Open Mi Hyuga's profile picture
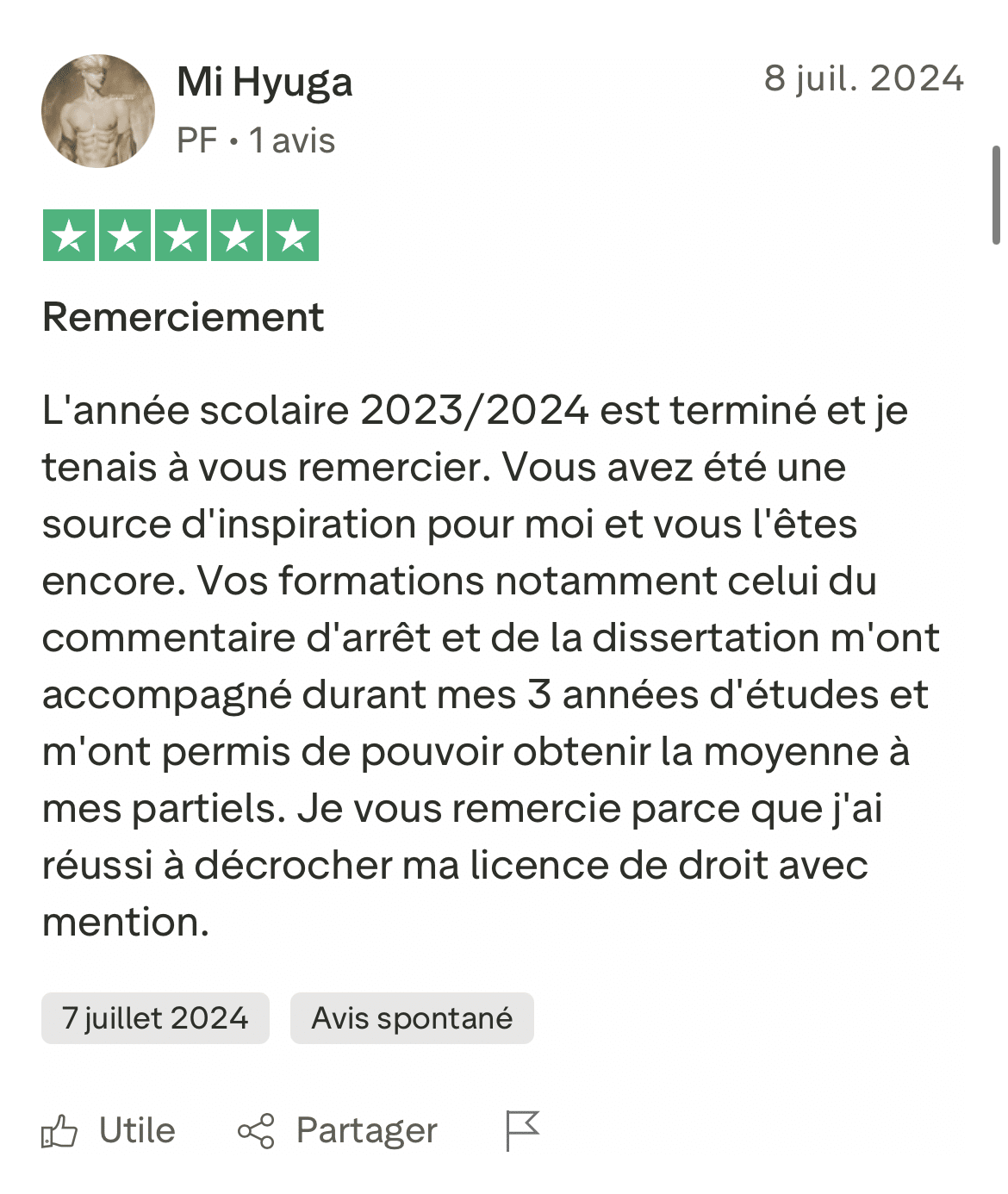Image resolution: width=1008 pixels, height=1194 pixels. [x=98, y=111]
